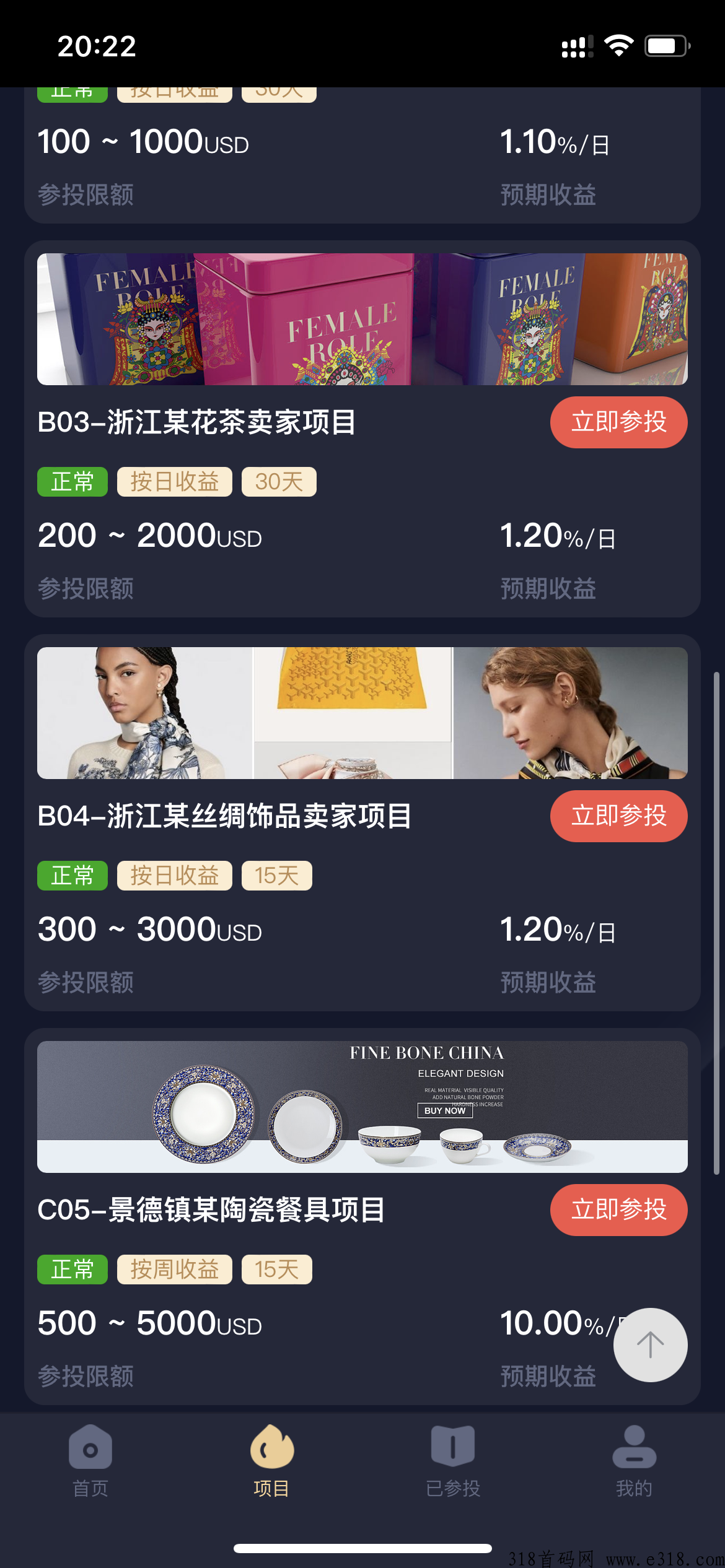The width and height of the screenshot is (725, 1568).
Task: Open the B03 flower tea project image
Action: click(362, 320)
